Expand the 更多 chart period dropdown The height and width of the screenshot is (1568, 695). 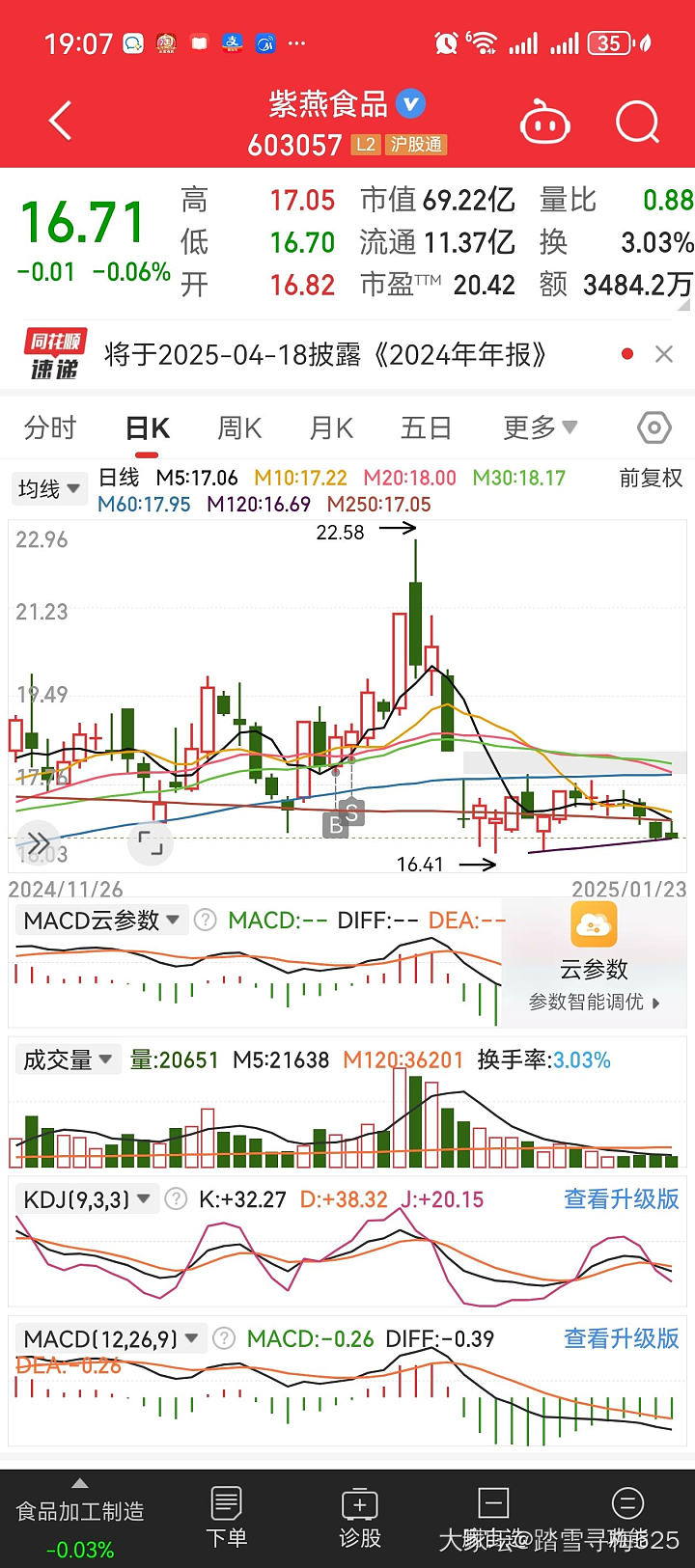point(540,427)
